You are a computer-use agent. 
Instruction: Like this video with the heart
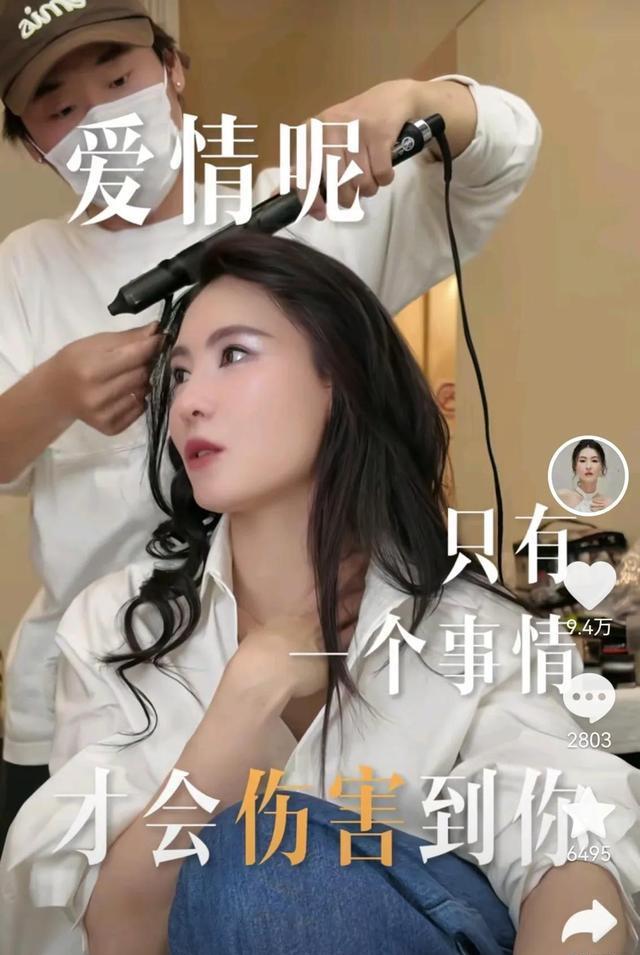(590, 583)
